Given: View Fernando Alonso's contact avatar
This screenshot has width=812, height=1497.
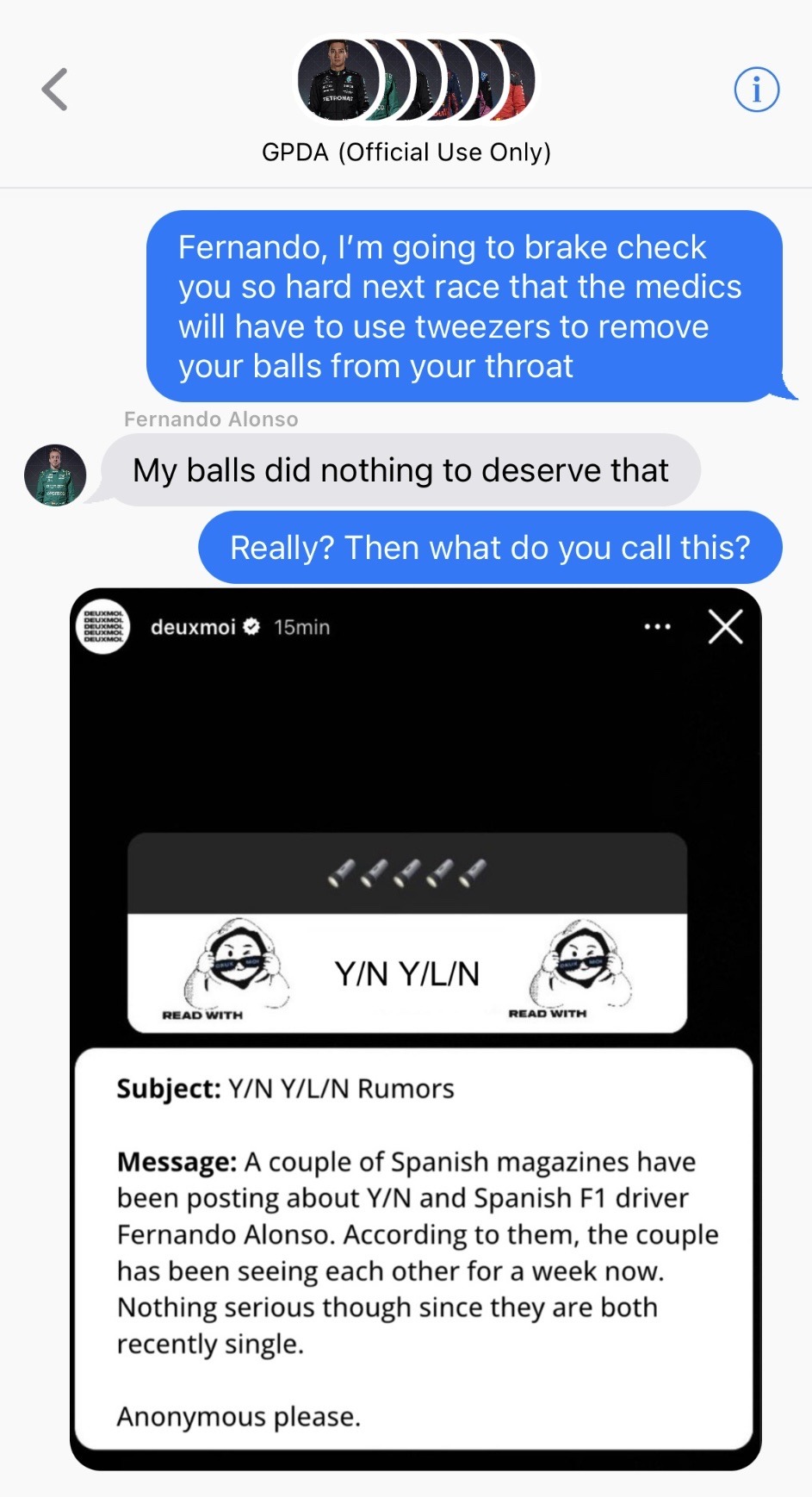Looking at the screenshot, I should tap(55, 475).
